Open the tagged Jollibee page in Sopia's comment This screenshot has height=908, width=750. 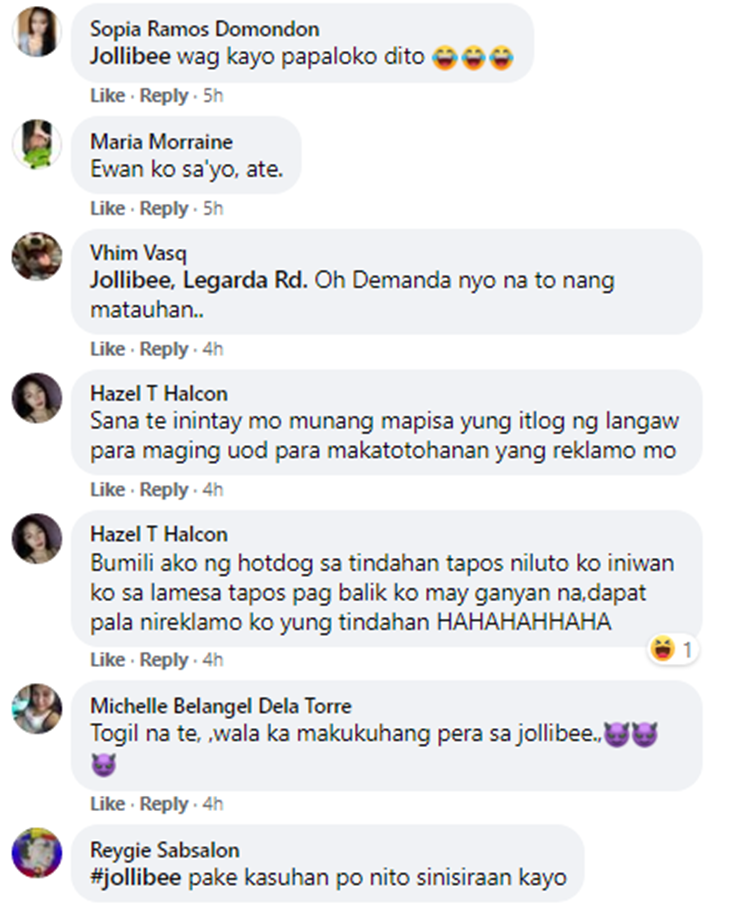tap(130, 57)
